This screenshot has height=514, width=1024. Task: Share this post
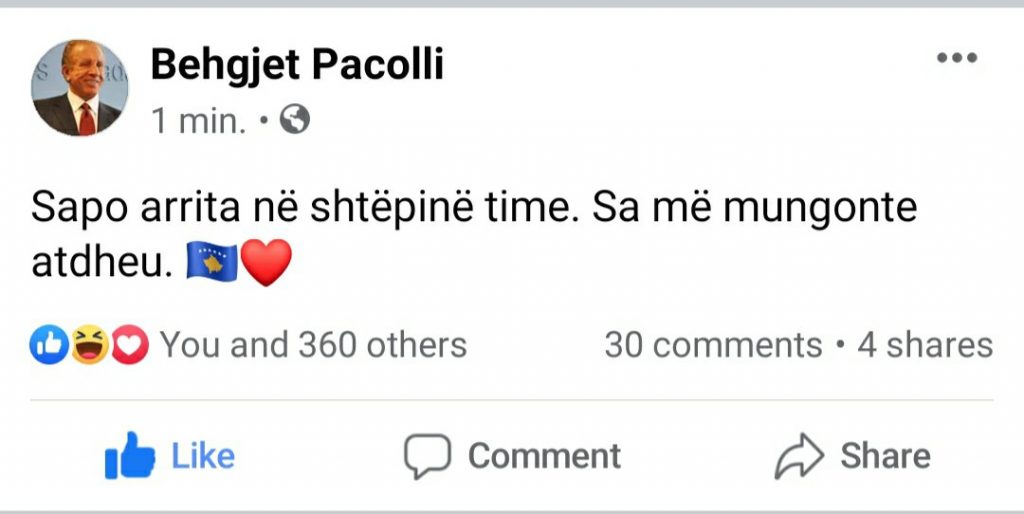click(x=853, y=457)
